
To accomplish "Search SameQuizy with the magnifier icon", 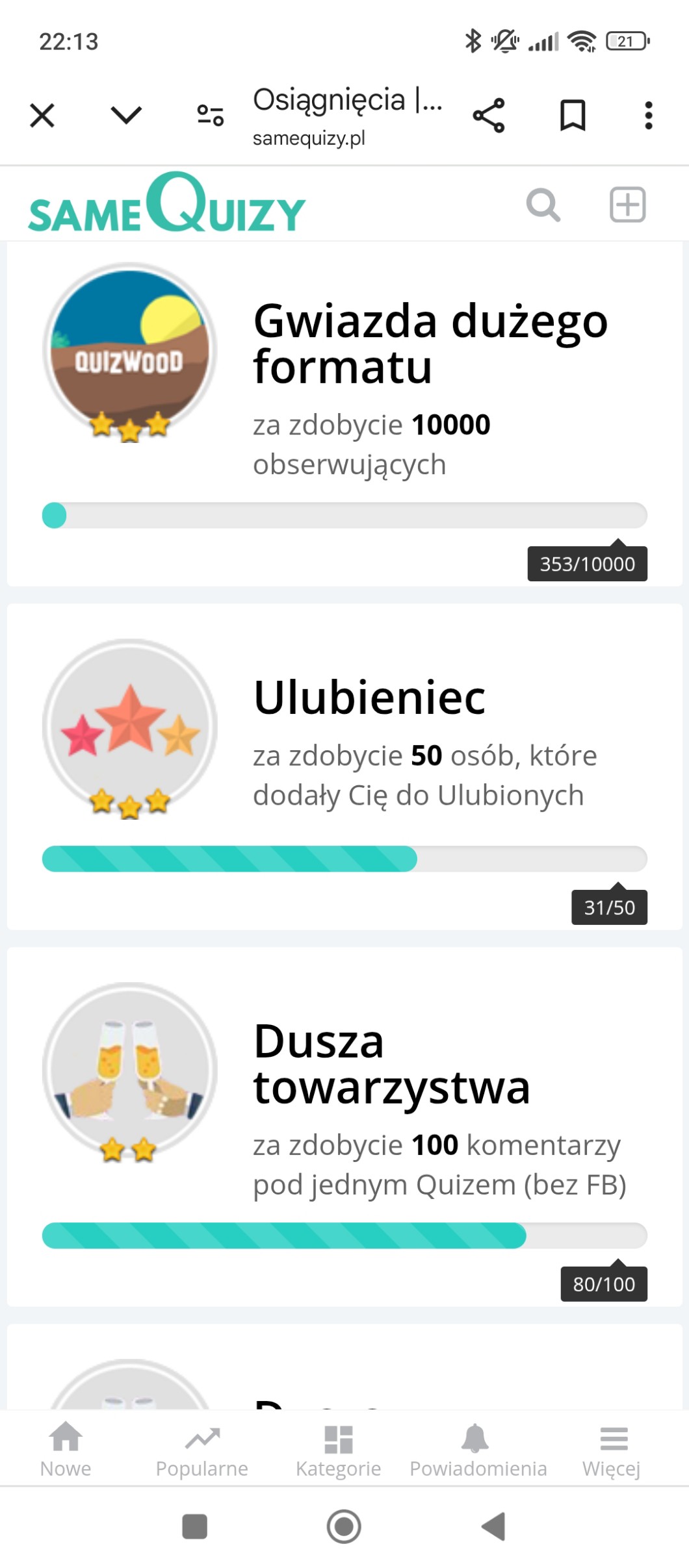I will click(543, 205).
